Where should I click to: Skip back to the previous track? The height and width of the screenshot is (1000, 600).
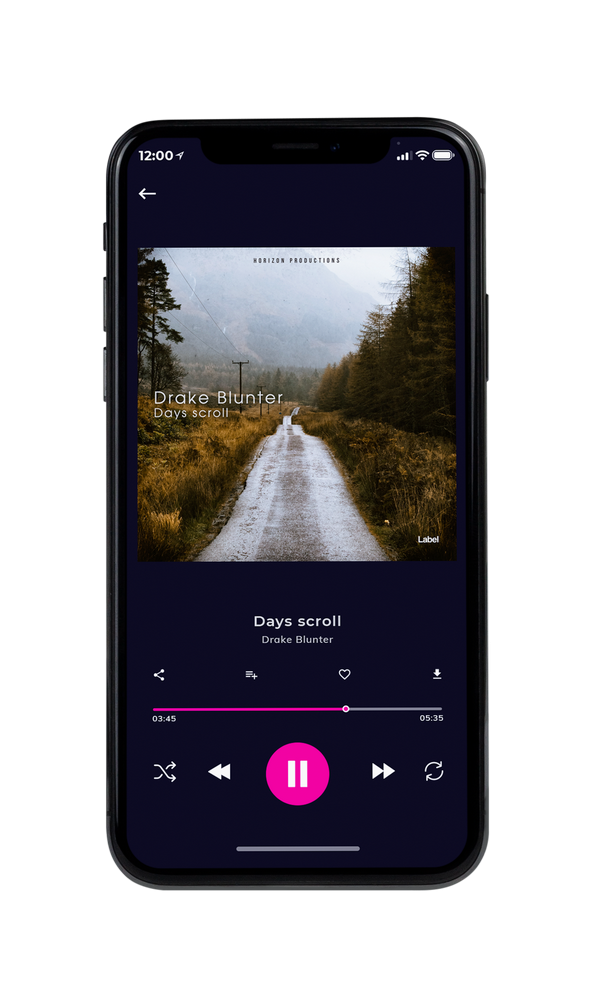(x=219, y=772)
